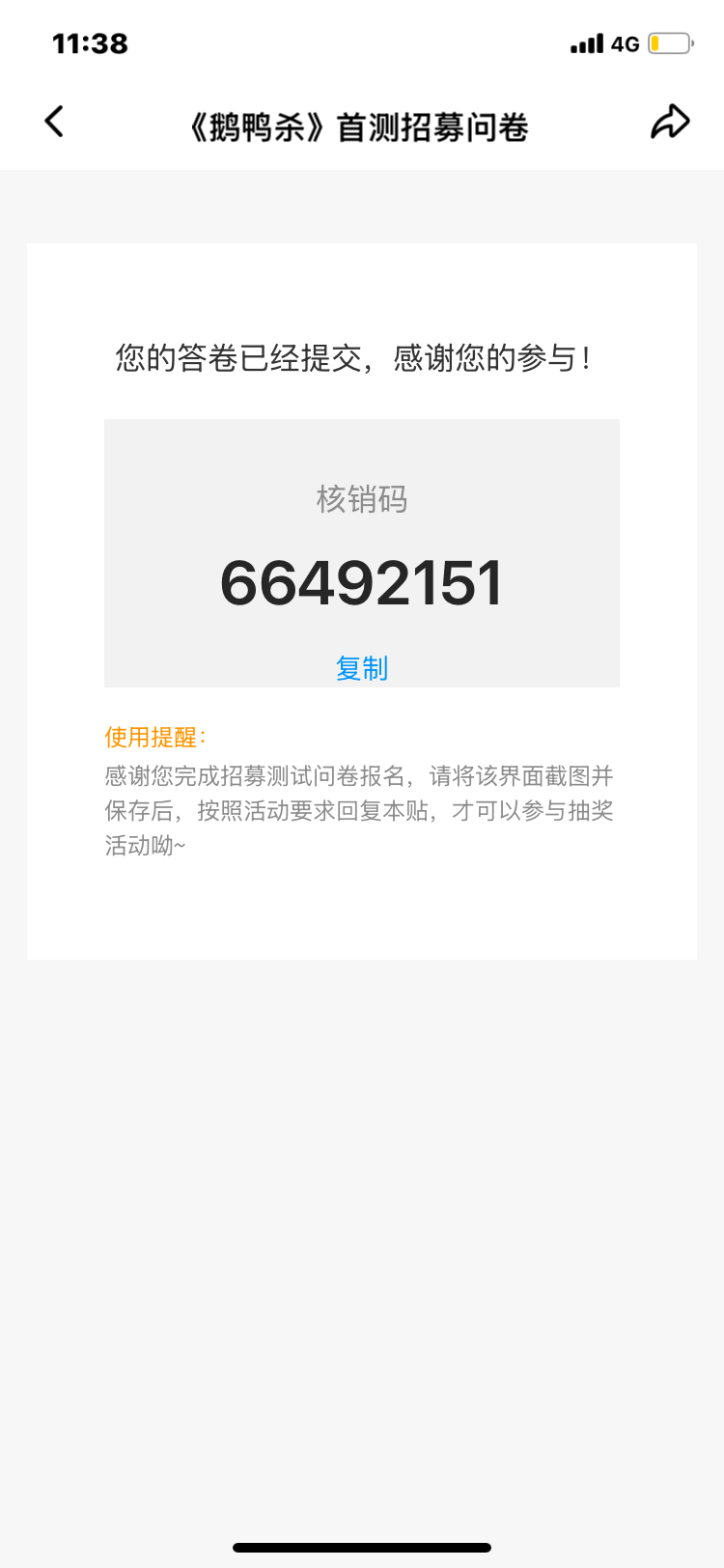Viewport: 724px width, 1568px height.
Task: Tap 复制 to copy the code
Action: [x=362, y=668]
